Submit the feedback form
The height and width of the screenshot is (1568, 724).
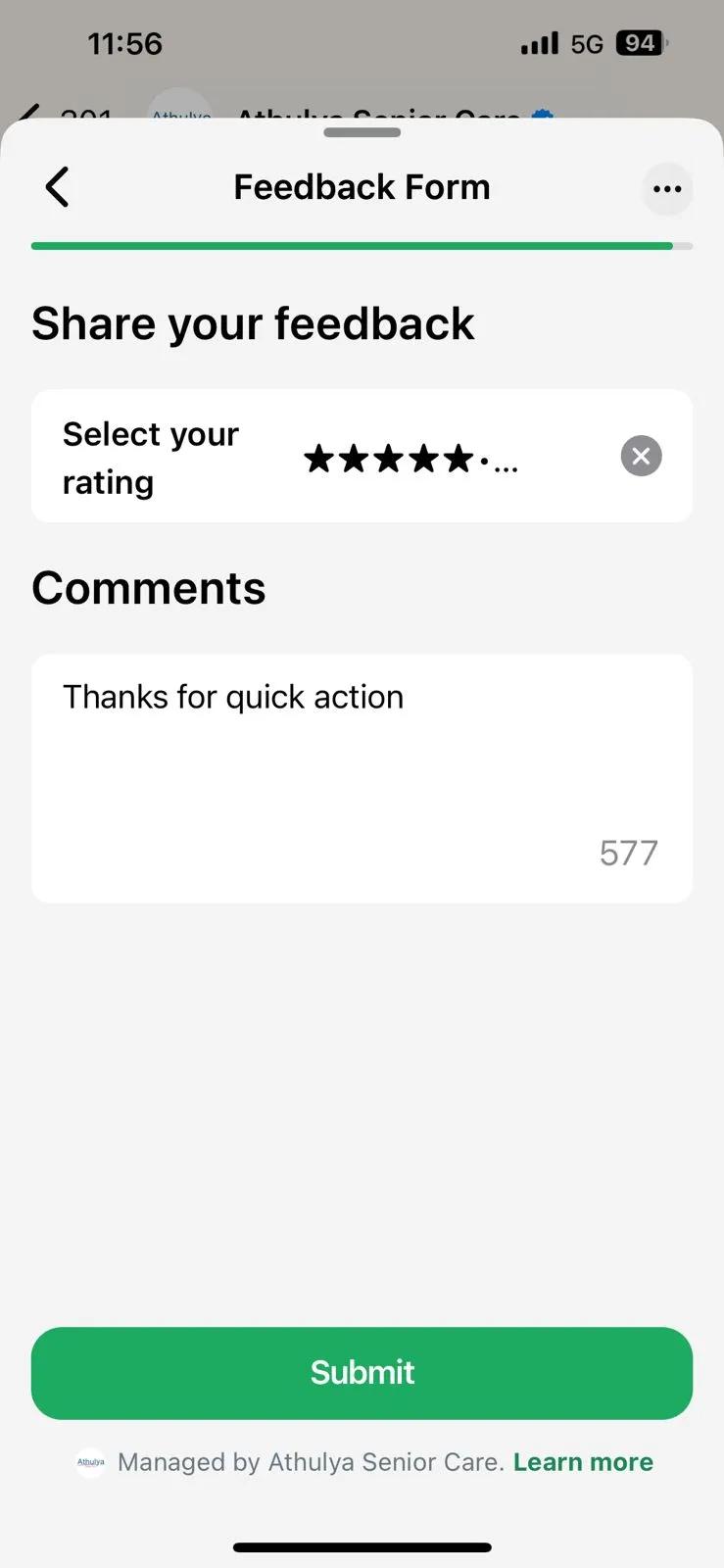[362, 1372]
